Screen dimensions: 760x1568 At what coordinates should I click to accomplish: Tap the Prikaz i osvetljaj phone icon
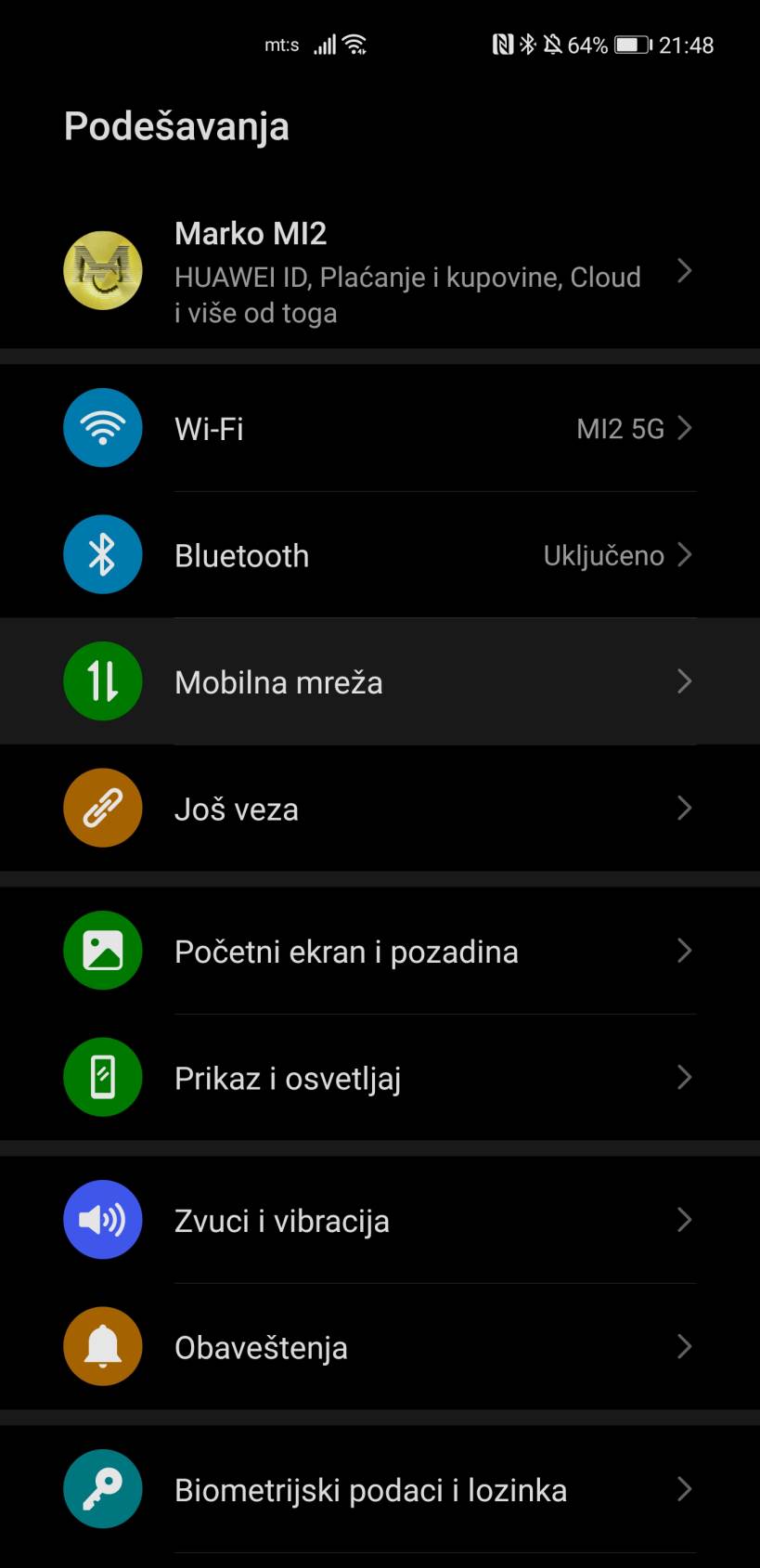tap(102, 1077)
